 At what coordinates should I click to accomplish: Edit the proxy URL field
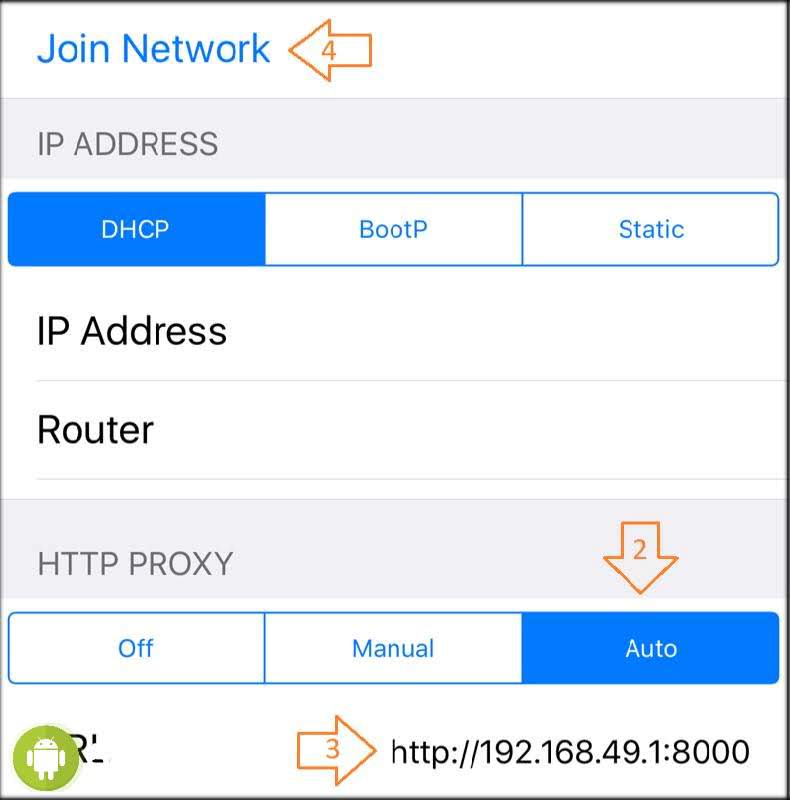570,751
